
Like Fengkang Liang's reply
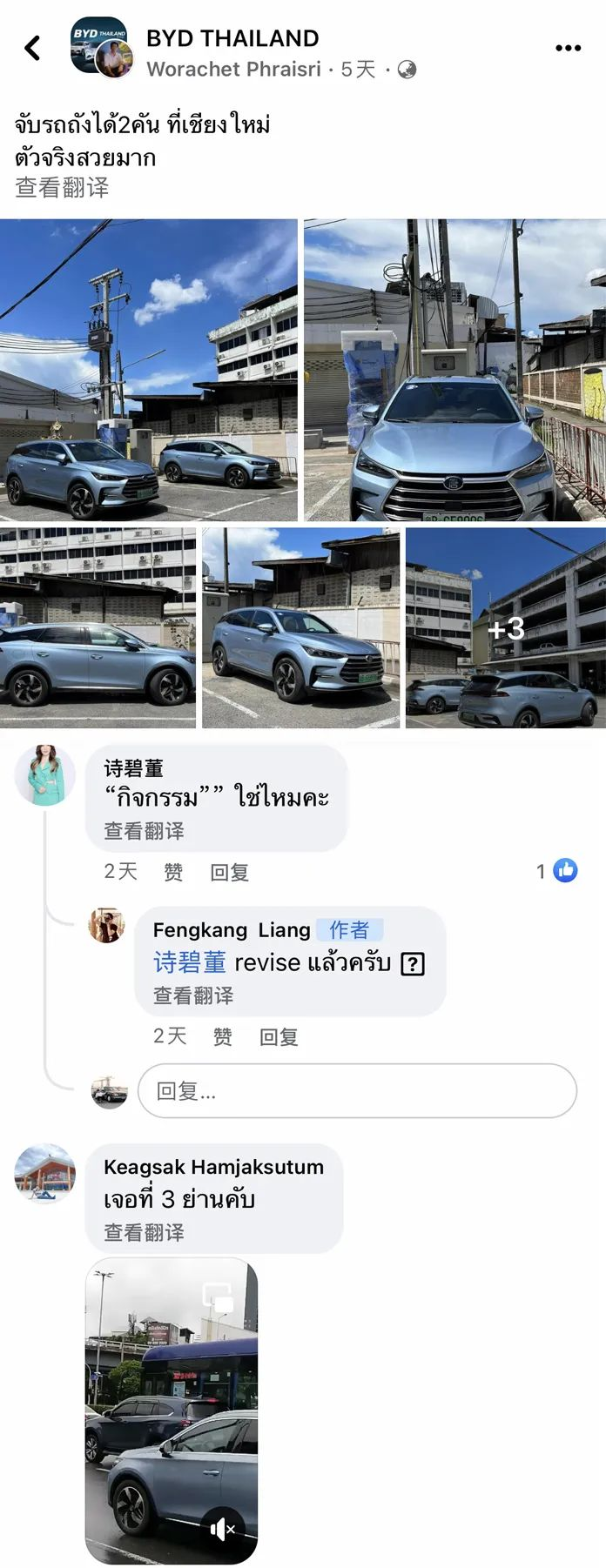(x=223, y=1036)
